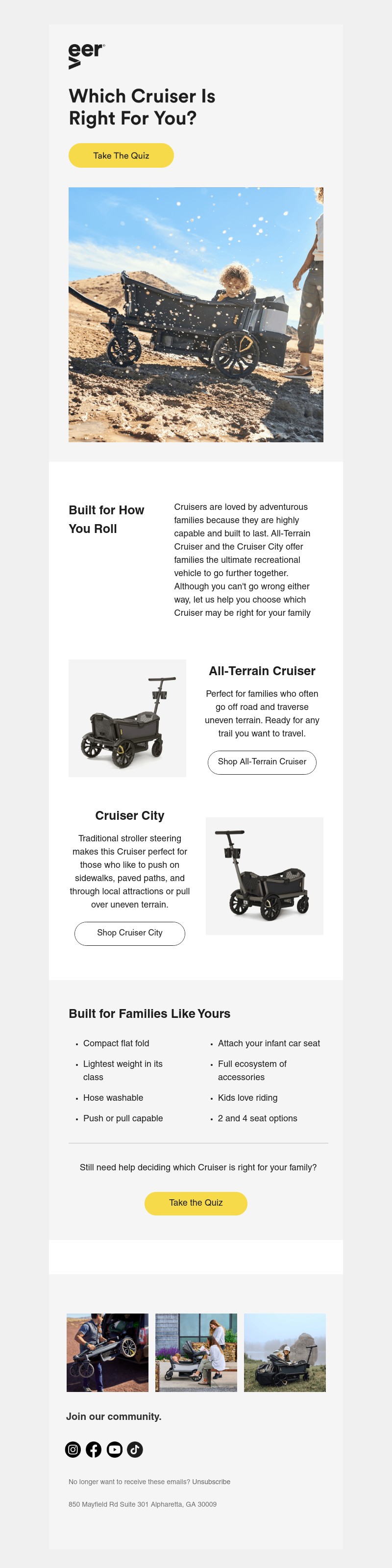Image resolution: width=392 pixels, height=1568 pixels.
Task: Tap the TikTok icon
Action: pyautogui.click(x=135, y=1449)
